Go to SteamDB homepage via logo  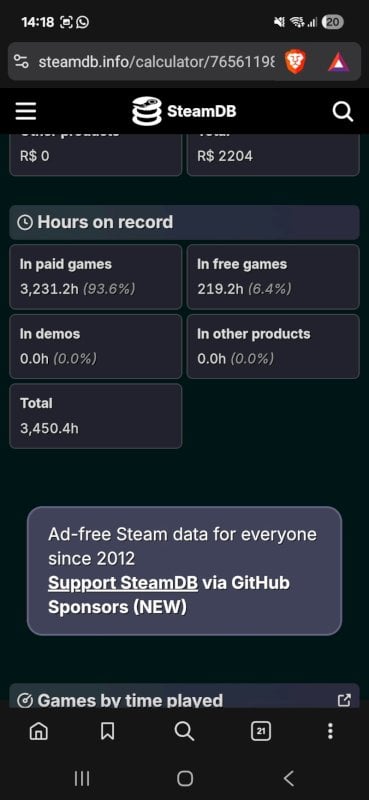(184, 111)
